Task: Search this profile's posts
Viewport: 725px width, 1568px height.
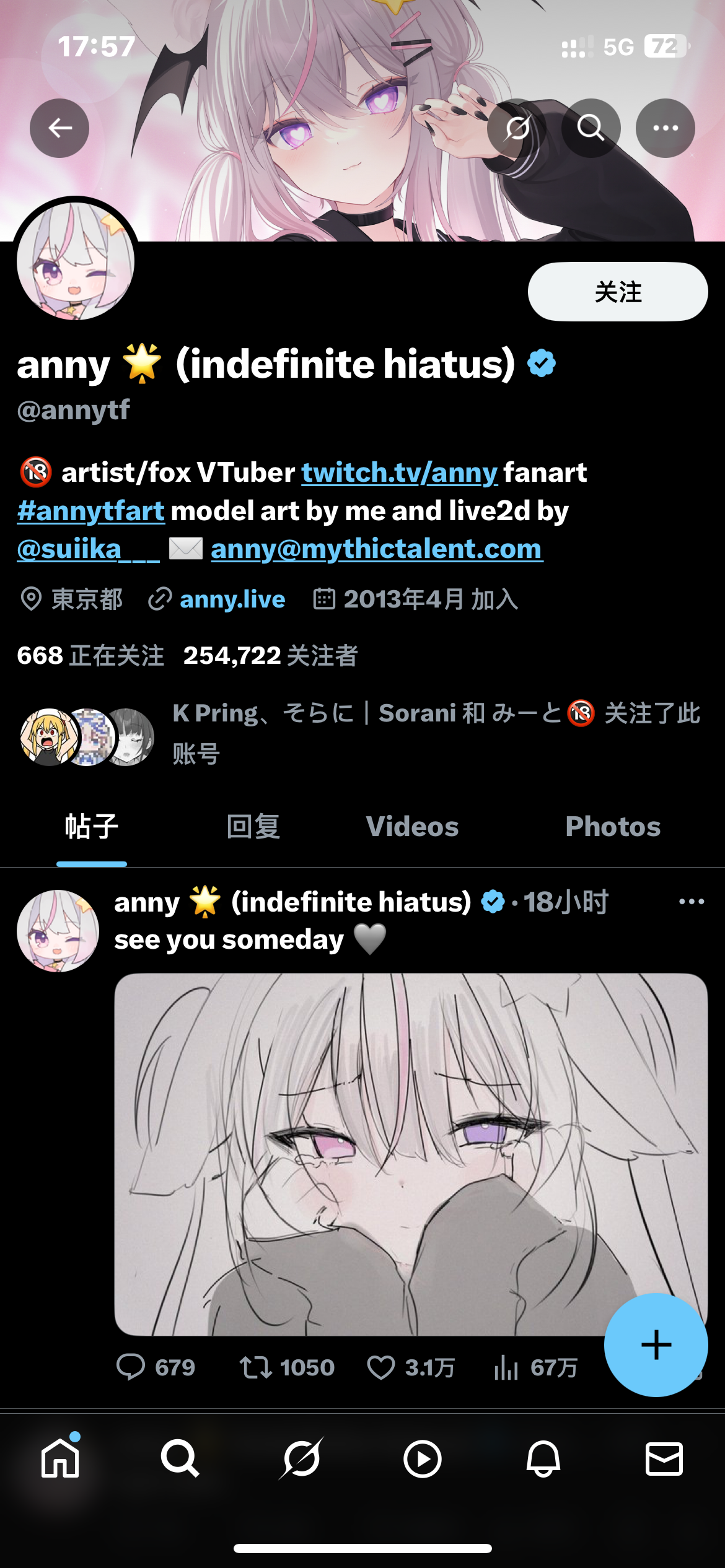Action: pos(591,128)
